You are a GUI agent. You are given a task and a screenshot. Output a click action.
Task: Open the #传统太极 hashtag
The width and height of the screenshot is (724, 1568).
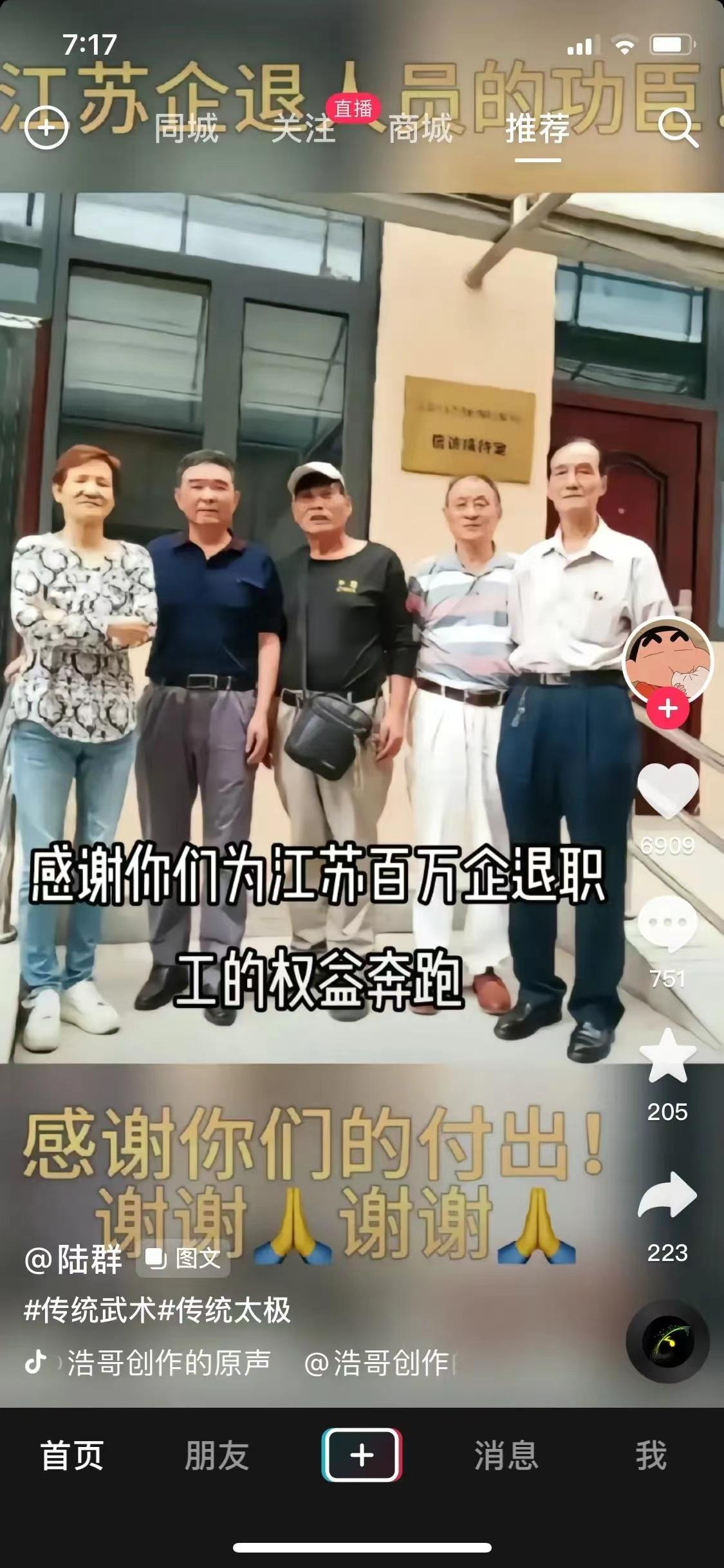[224, 1311]
